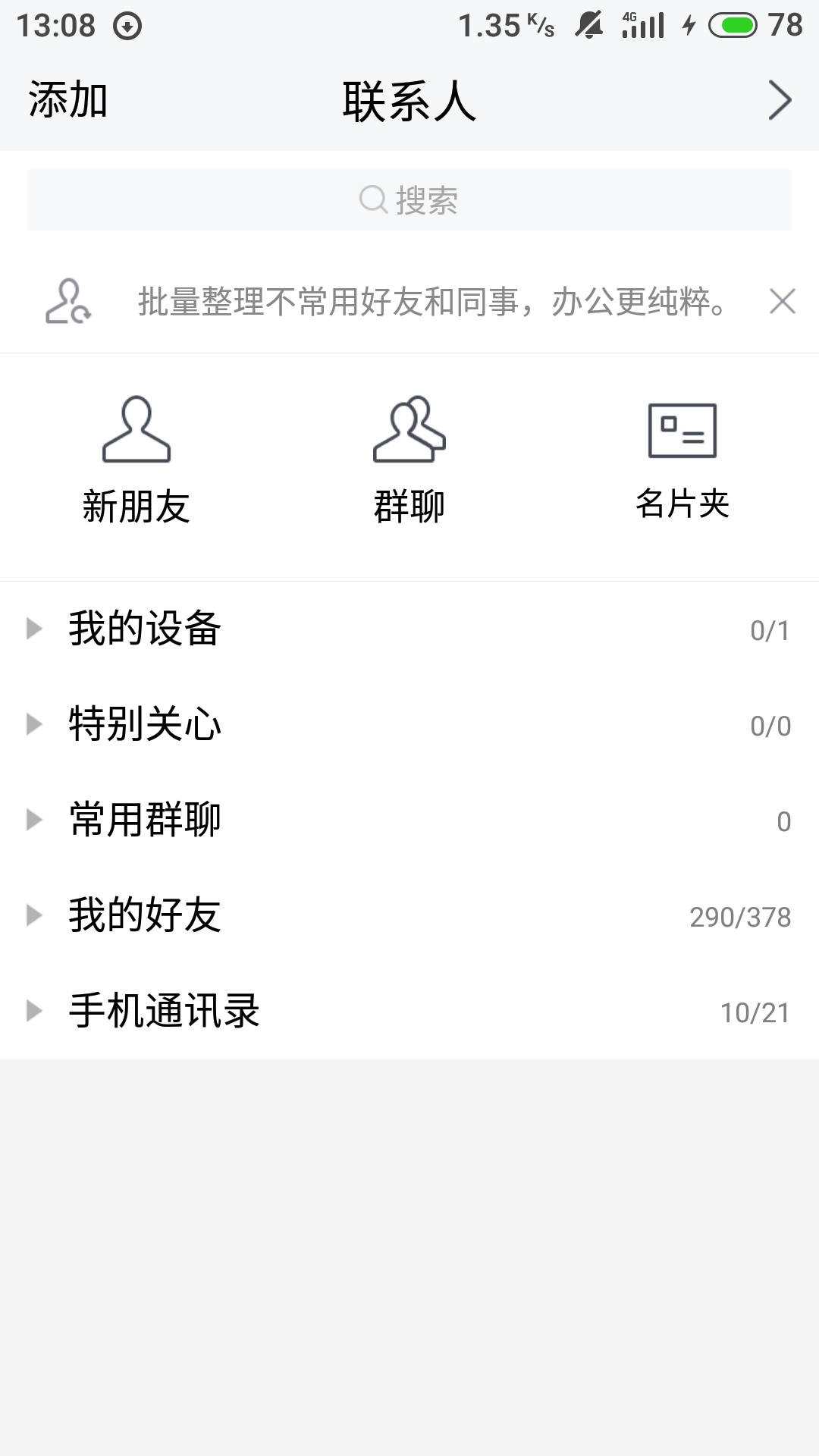Expand the 手机通讯录 group
Screen dimensions: 819x1456
[x=163, y=1012]
